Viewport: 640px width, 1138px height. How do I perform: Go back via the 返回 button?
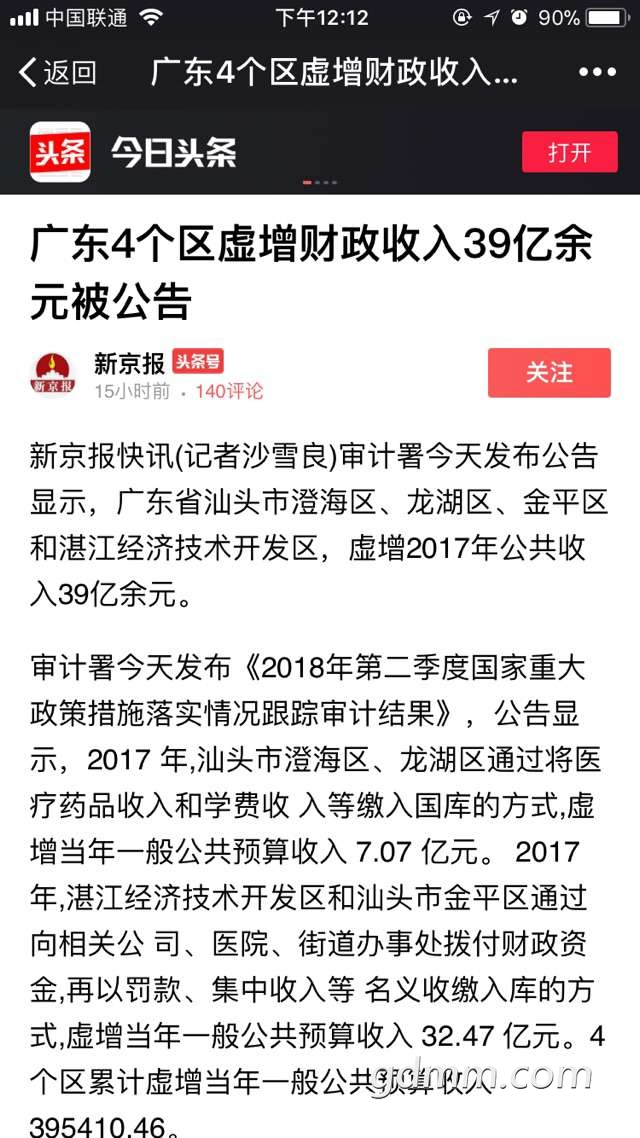pos(58,72)
